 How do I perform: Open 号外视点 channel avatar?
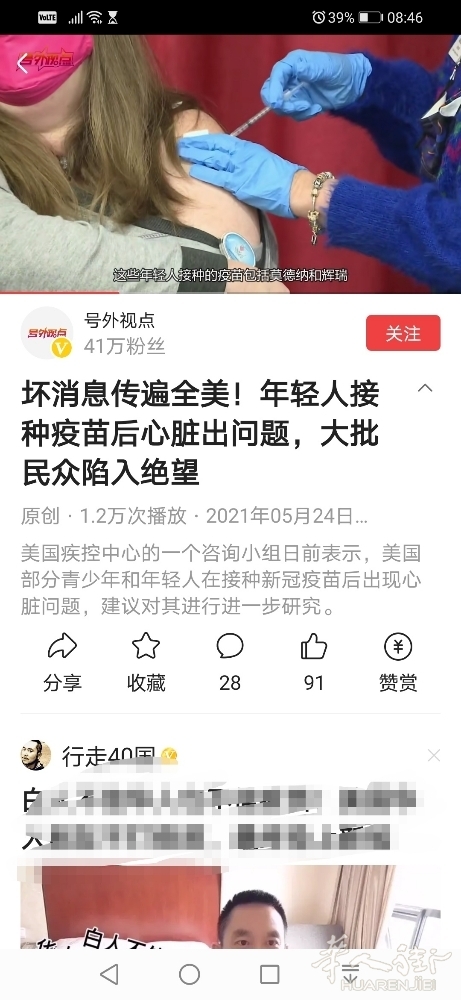(x=47, y=333)
